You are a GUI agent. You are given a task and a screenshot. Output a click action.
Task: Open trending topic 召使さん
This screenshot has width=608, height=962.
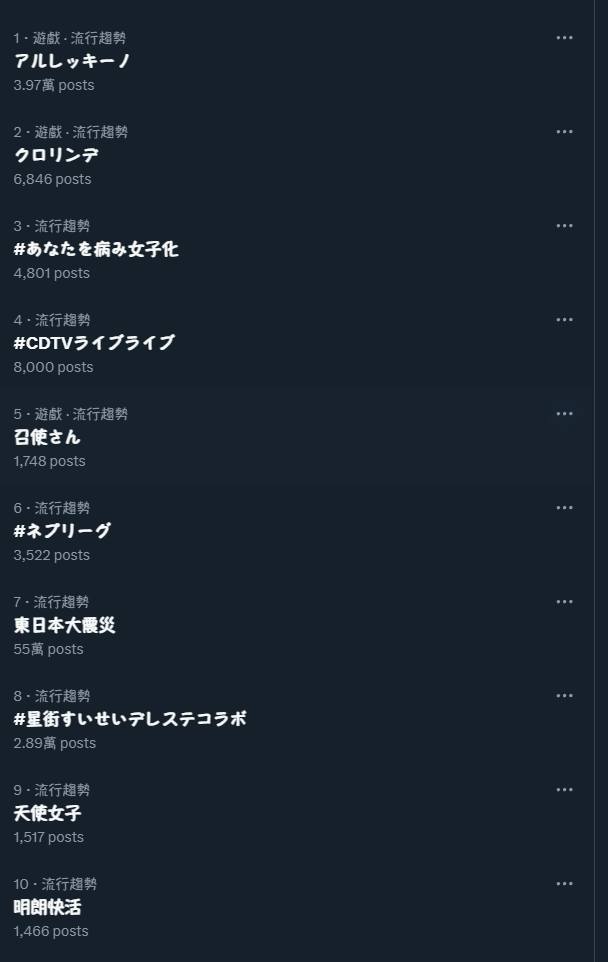47,437
